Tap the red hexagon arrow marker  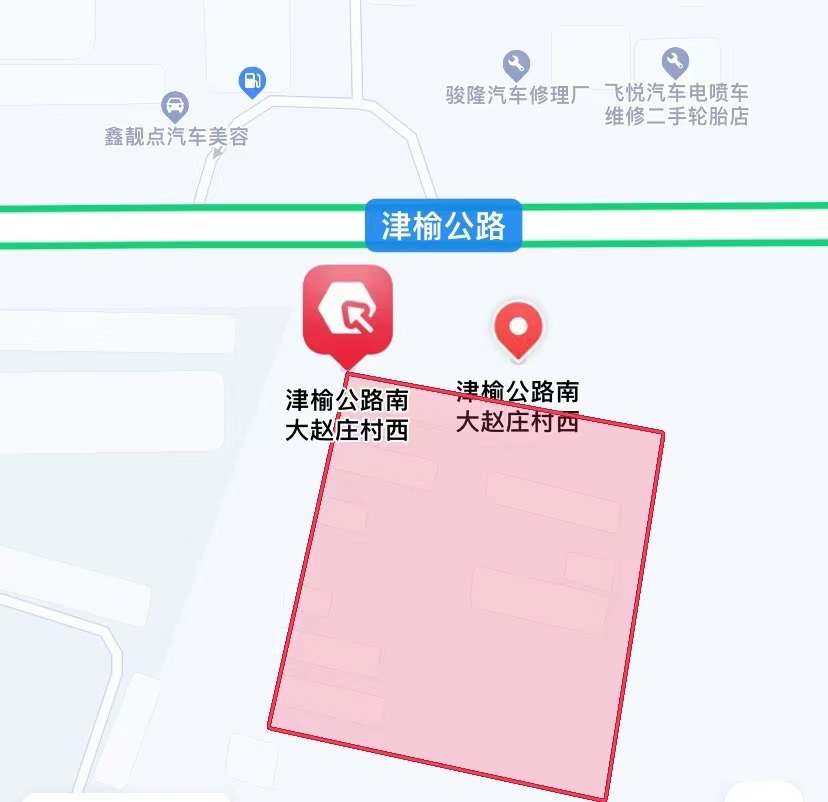click(347, 312)
